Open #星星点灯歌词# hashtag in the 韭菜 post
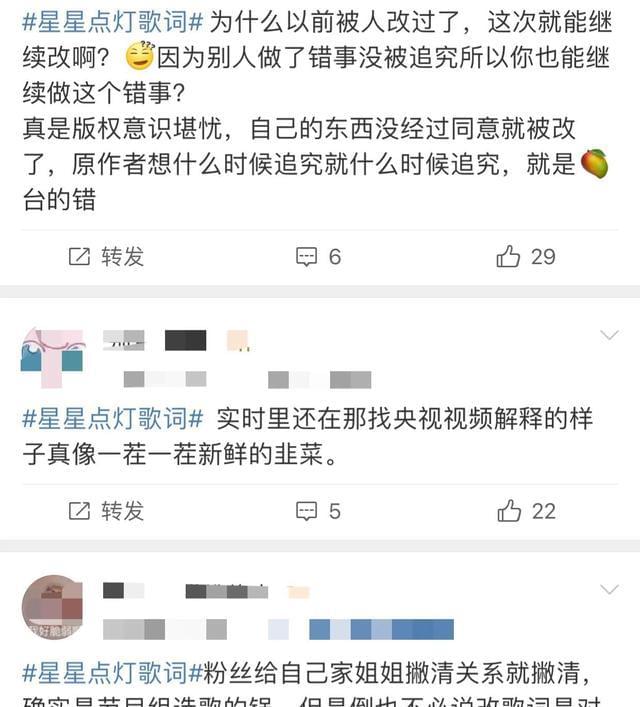Image resolution: width=640 pixels, height=707 pixels. (112, 419)
